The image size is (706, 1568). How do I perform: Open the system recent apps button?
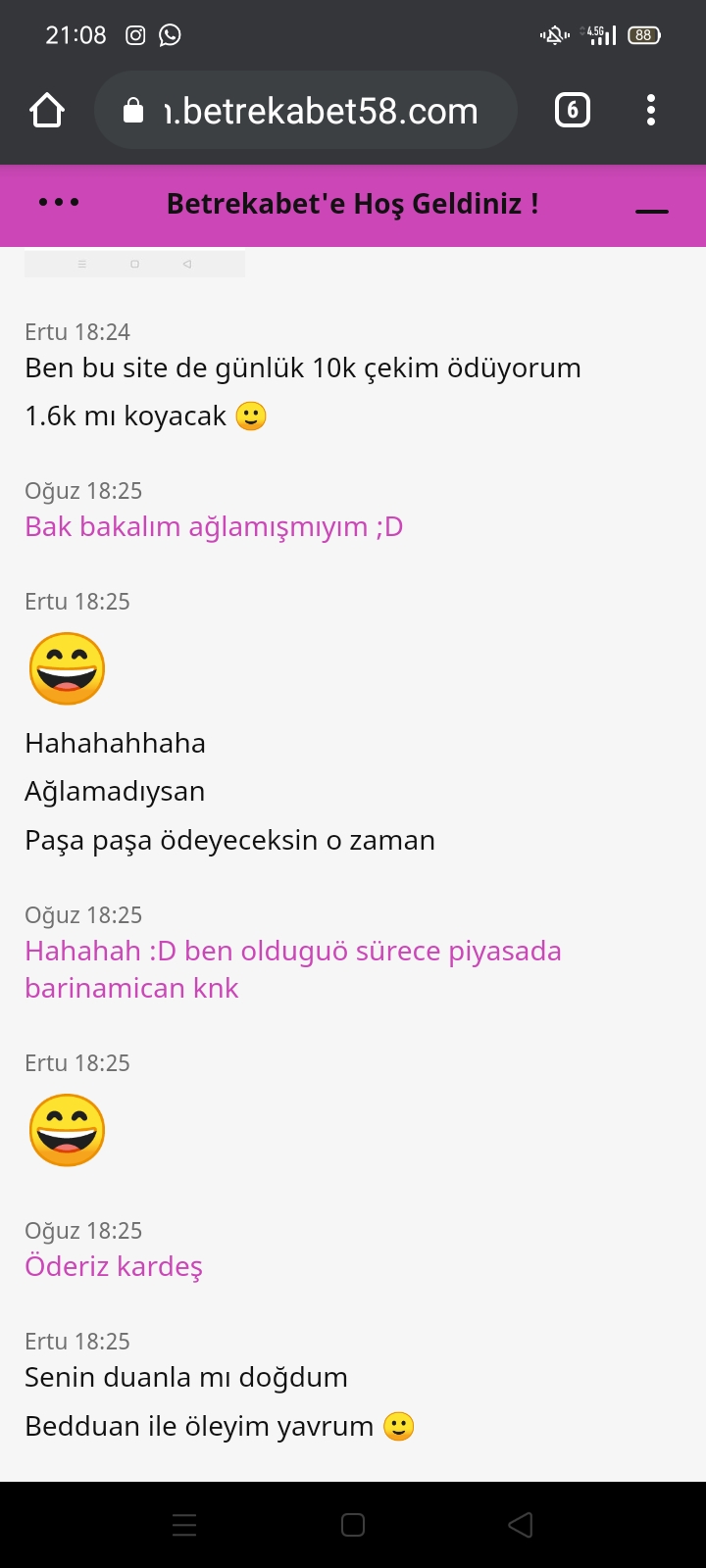click(x=184, y=1525)
